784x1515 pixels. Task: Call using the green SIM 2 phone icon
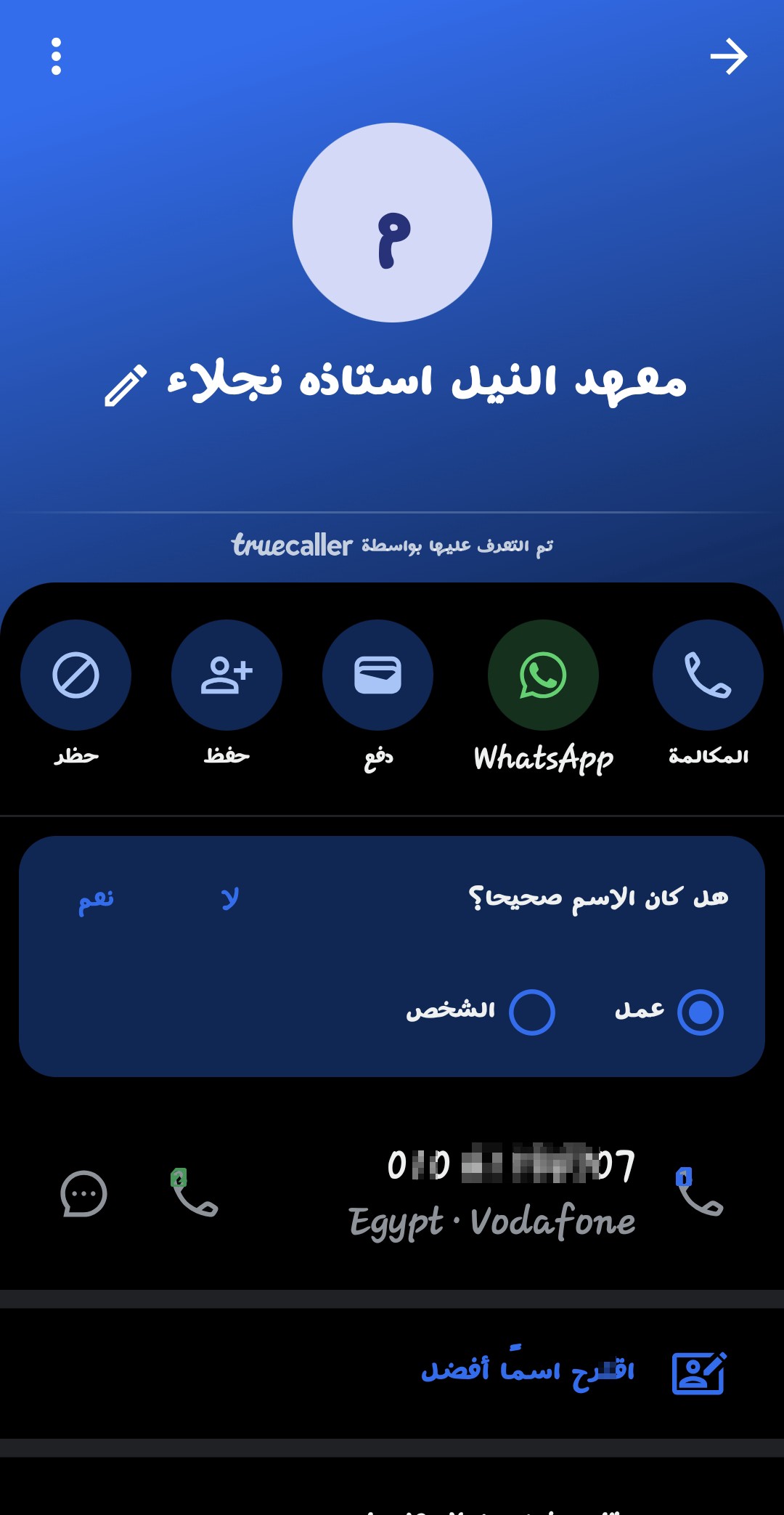click(x=194, y=1192)
